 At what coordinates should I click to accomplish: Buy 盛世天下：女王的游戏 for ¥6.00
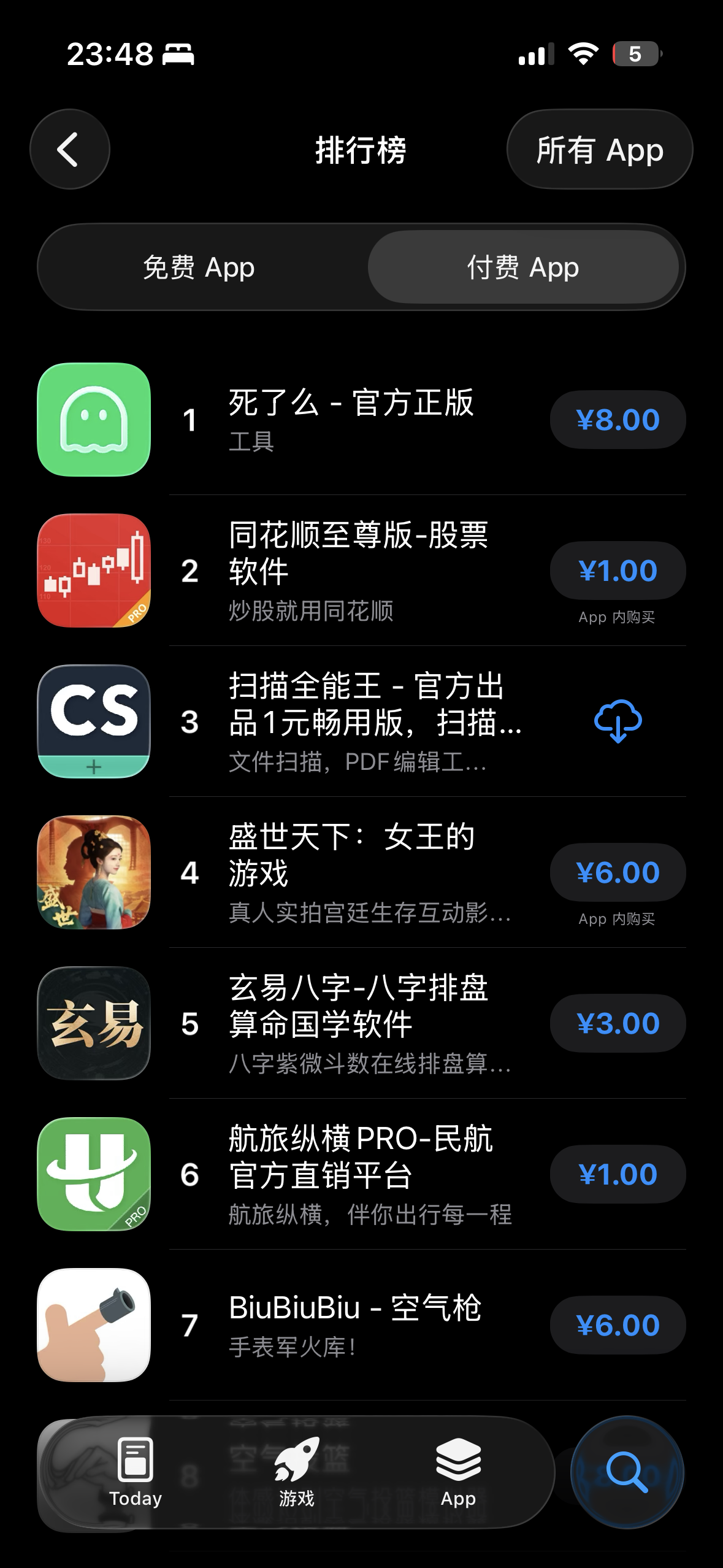click(617, 872)
